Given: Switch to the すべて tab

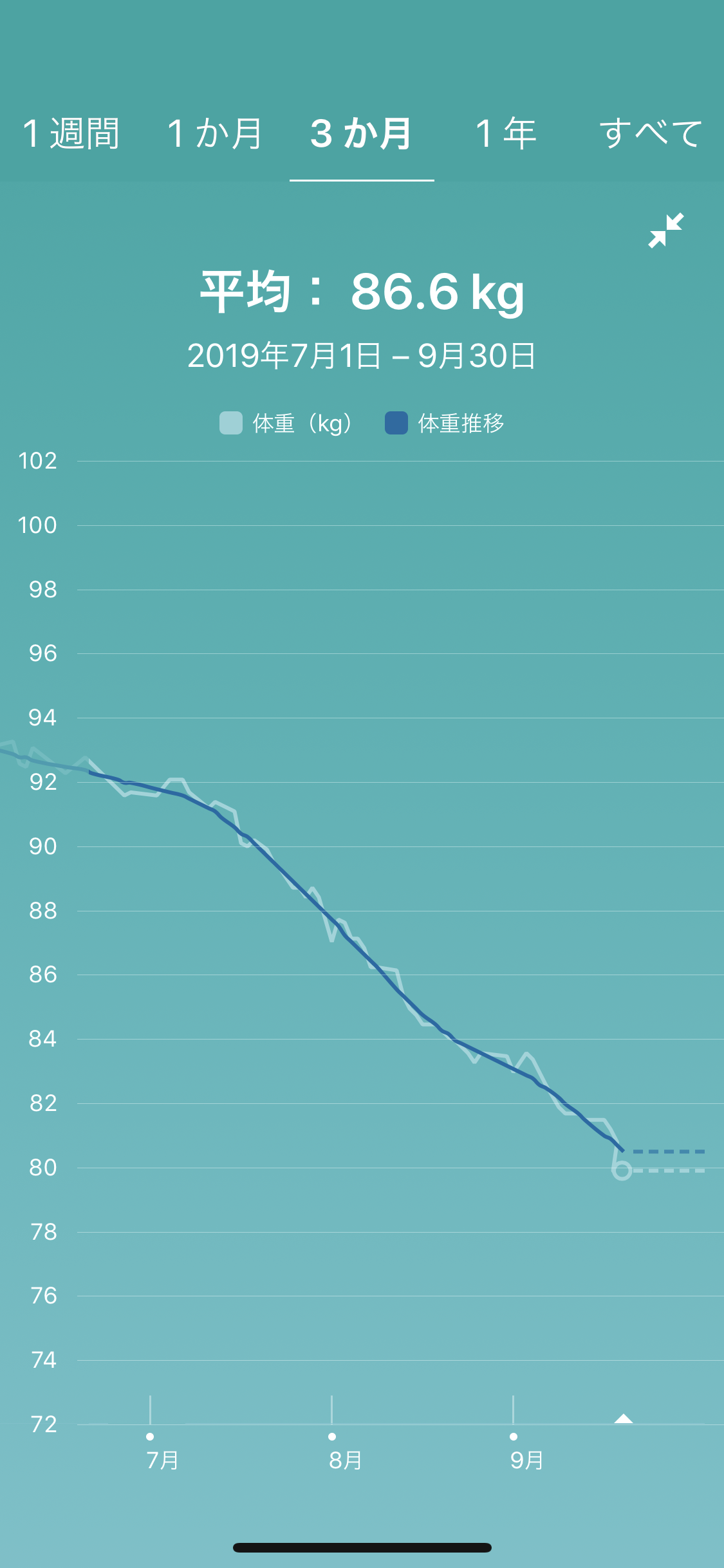Looking at the screenshot, I should pyautogui.click(x=651, y=134).
